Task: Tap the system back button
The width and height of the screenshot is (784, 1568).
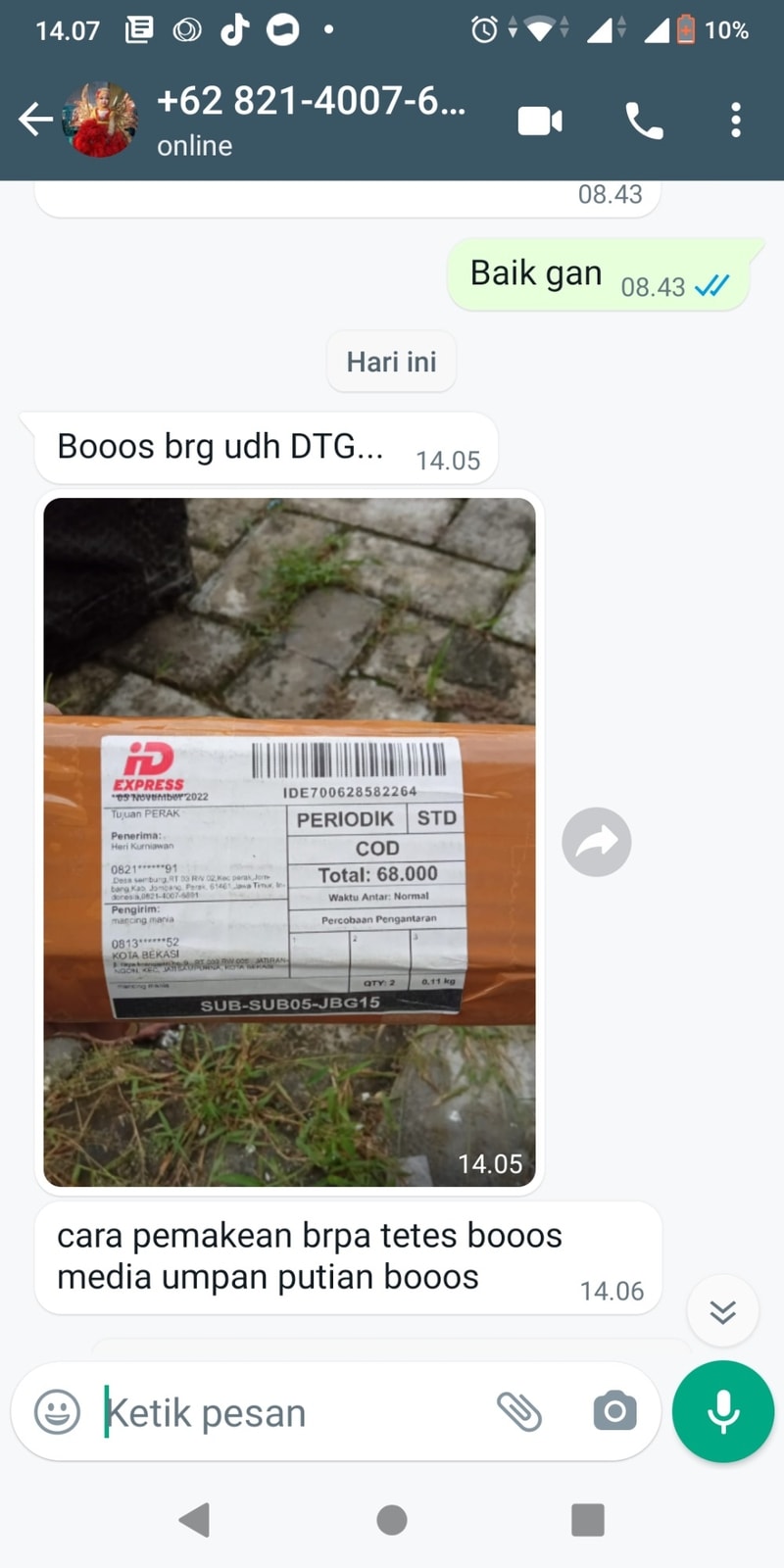Action: click(x=195, y=1520)
